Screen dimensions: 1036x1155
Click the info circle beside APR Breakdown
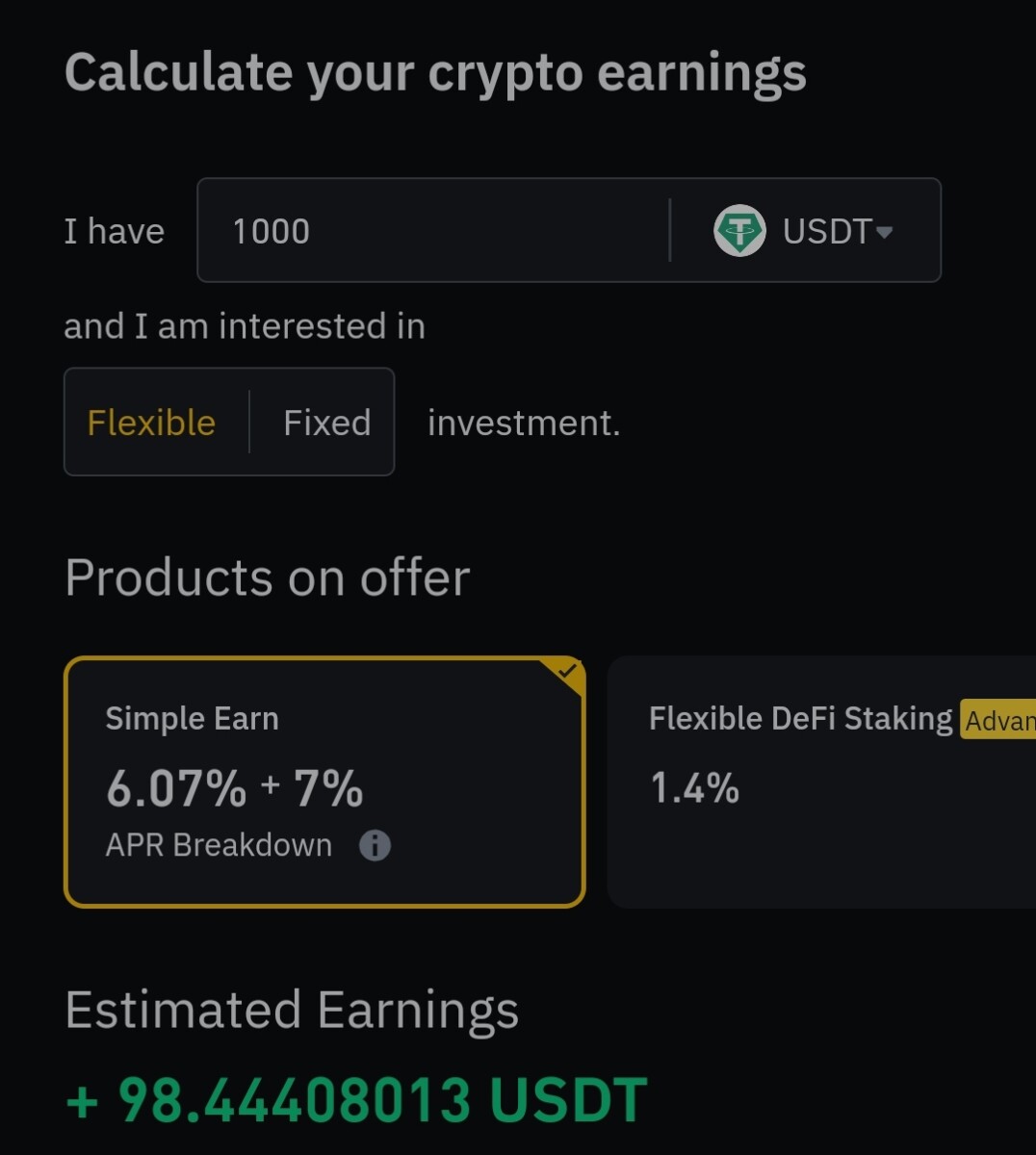[375, 846]
